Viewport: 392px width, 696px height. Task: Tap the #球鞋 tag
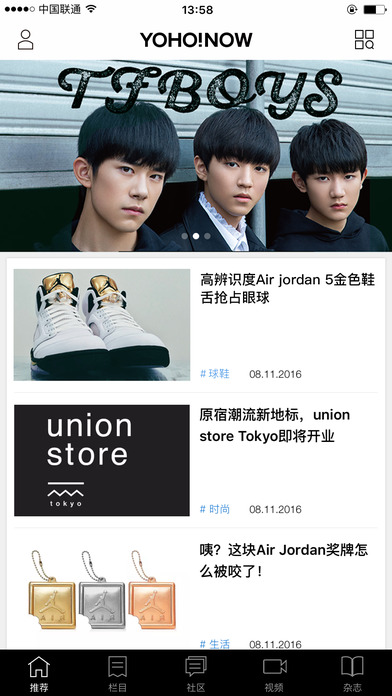coord(215,374)
